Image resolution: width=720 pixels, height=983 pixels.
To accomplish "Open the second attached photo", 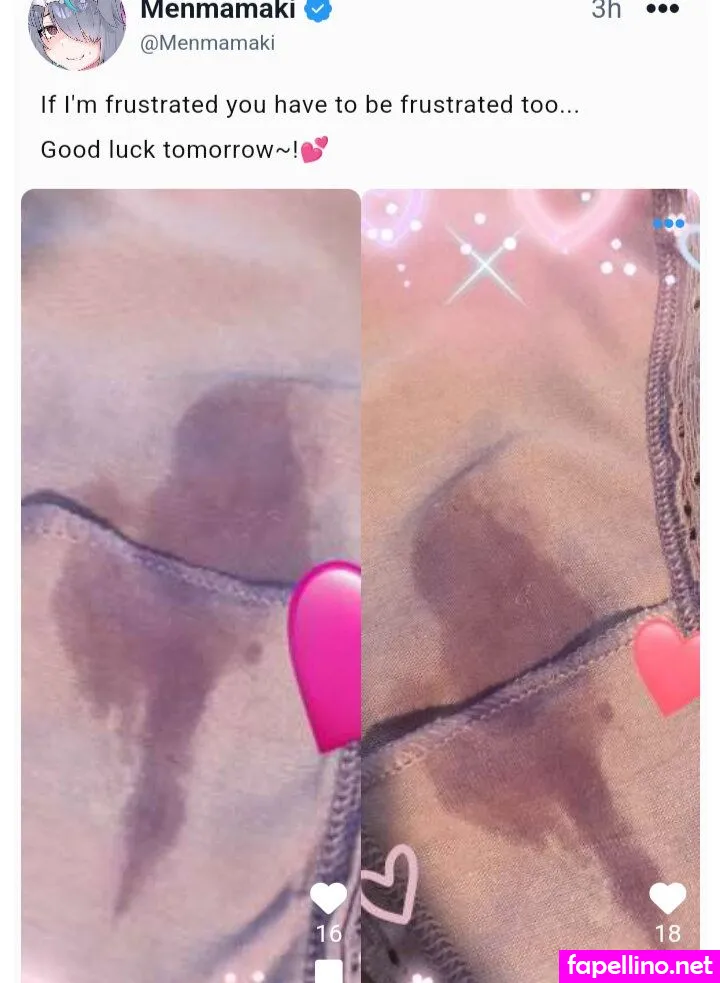I will coord(520,500).
